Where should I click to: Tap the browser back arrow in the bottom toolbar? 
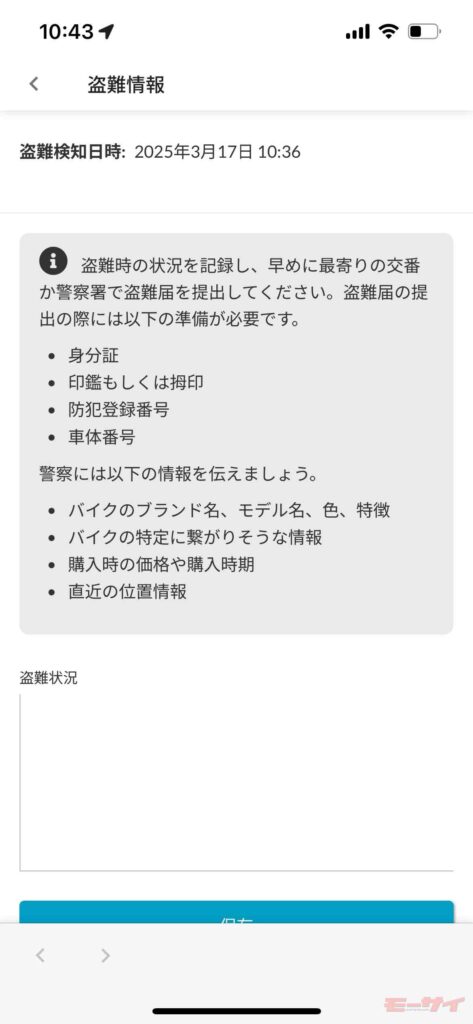pyautogui.click(x=41, y=955)
